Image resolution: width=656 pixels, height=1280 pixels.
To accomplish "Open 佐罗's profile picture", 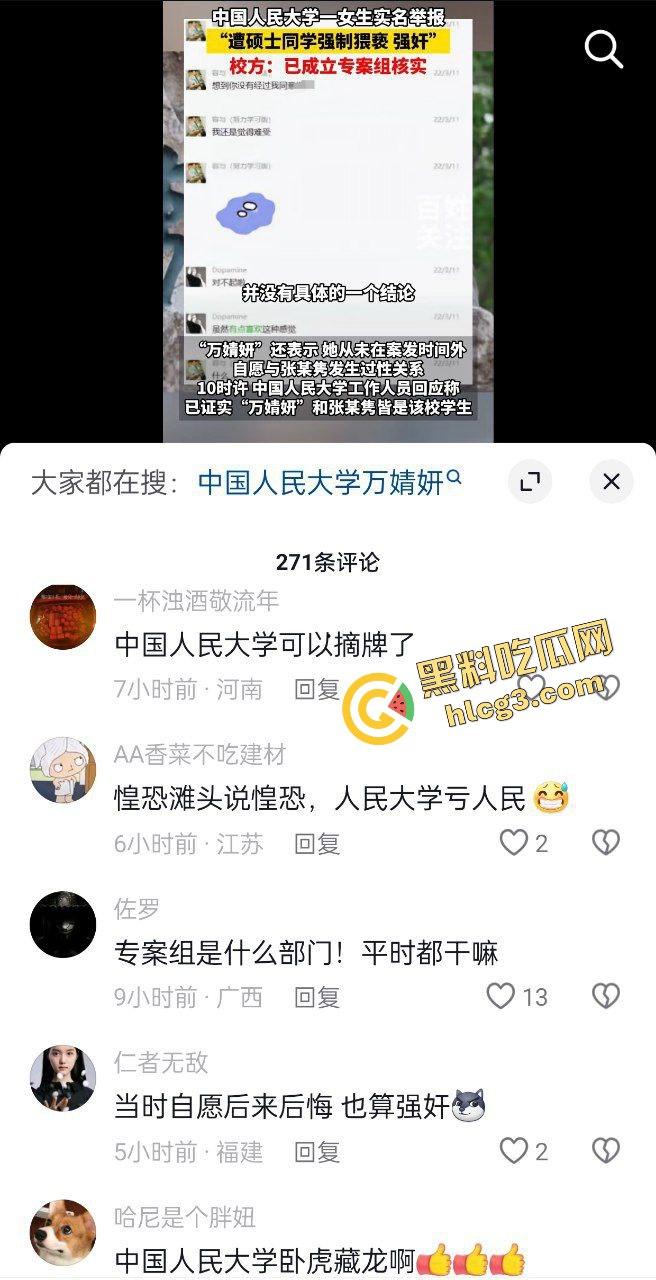I will [x=63, y=924].
